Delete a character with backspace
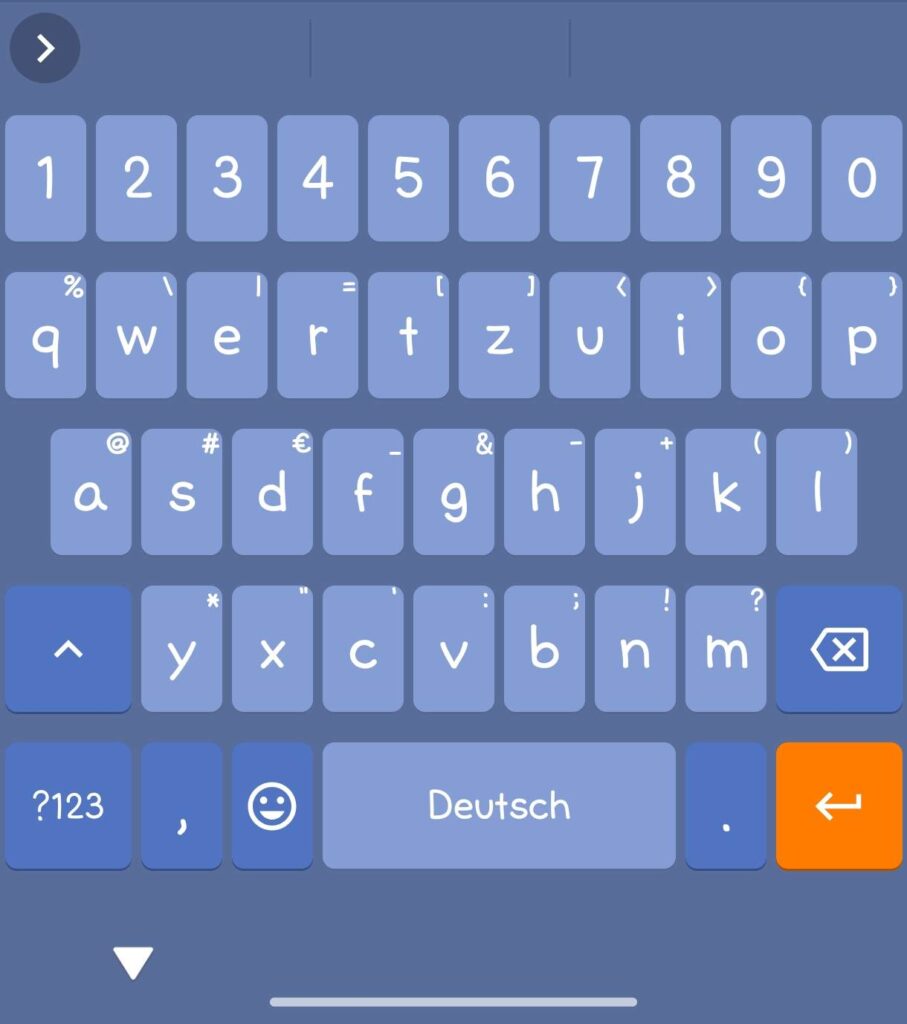907x1024 pixels. click(839, 649)
